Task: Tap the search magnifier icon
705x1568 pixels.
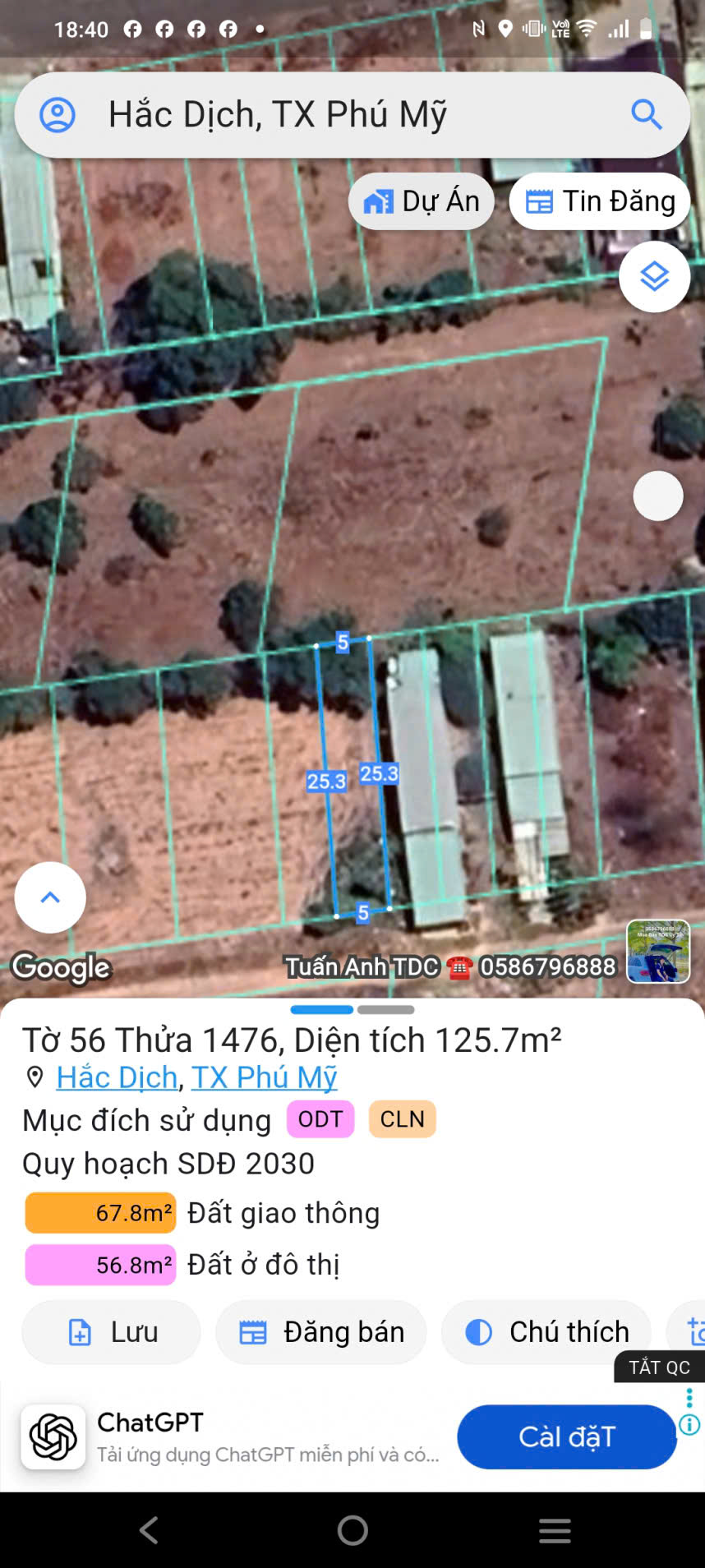Action: tap(646, 115)
